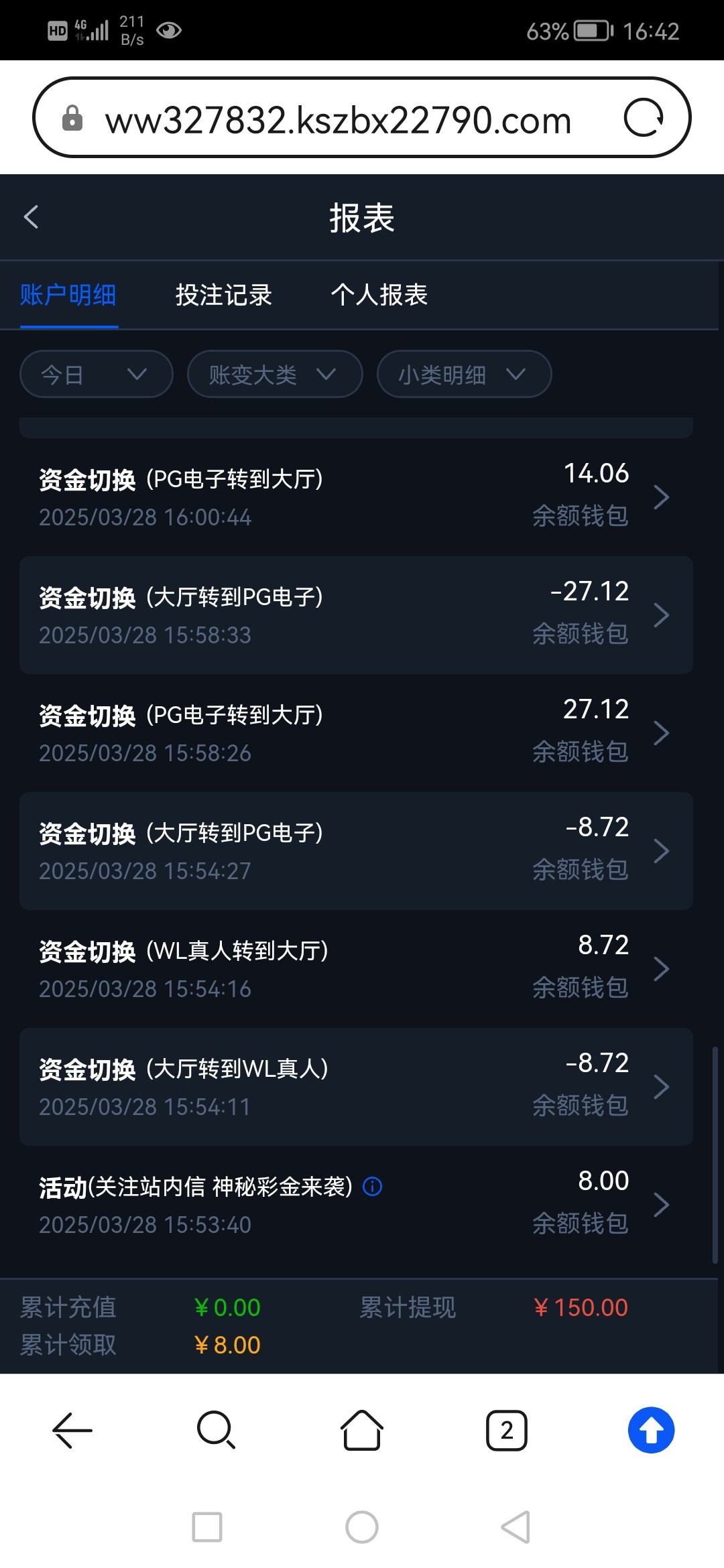Open the 今日 date dropdown
This screenshot has width=724, height=1568.
pyautogui.click(x=96, y=374)
